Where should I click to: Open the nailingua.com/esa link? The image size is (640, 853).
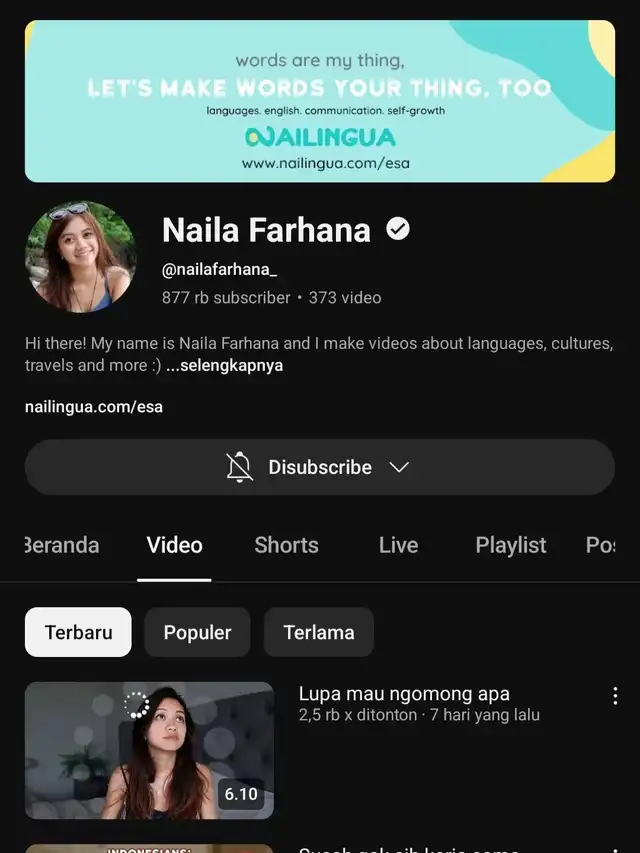(x=94, y=407)
